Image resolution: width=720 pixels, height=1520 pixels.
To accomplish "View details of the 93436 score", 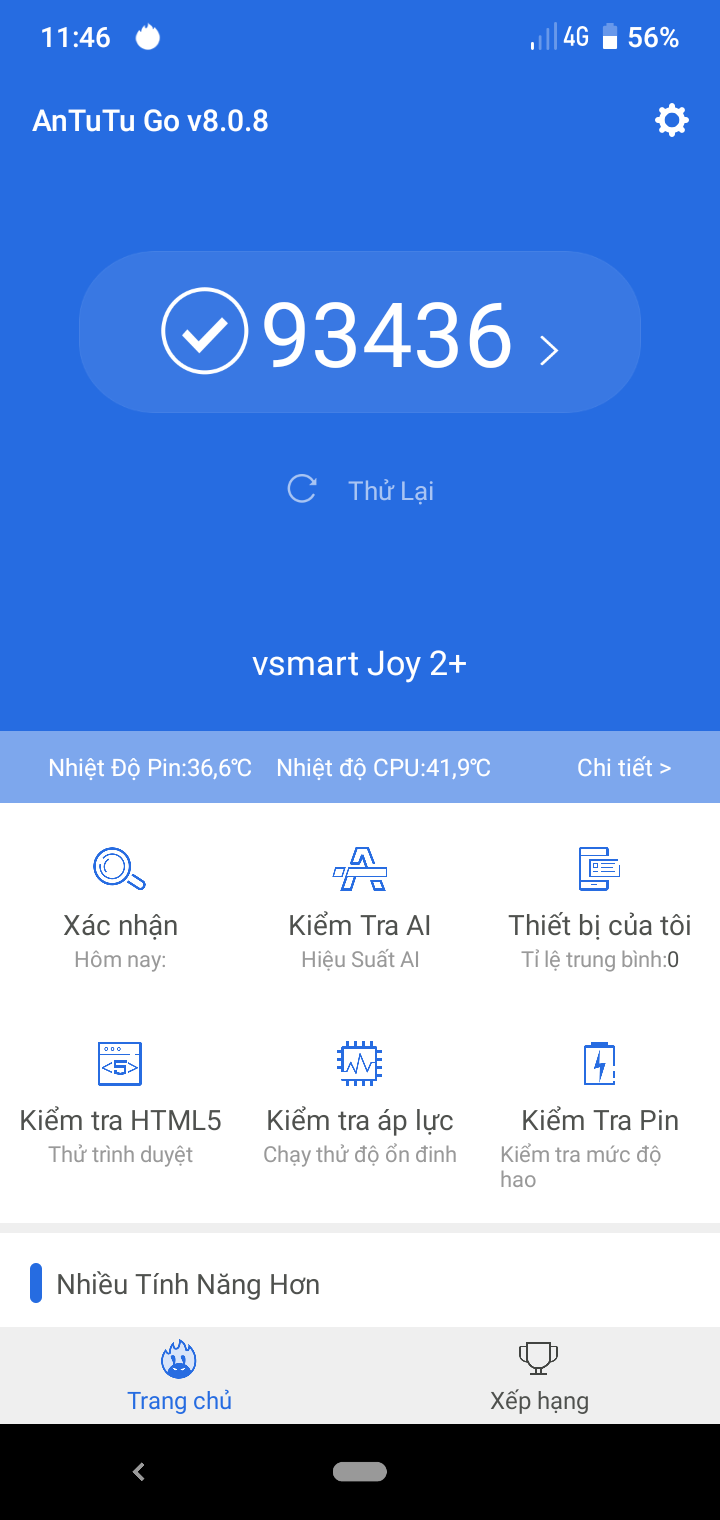I will pos(360,333).
